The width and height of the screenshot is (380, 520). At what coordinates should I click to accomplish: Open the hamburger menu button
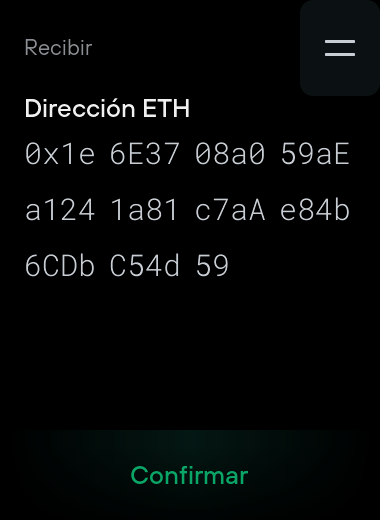pos(340,48)
